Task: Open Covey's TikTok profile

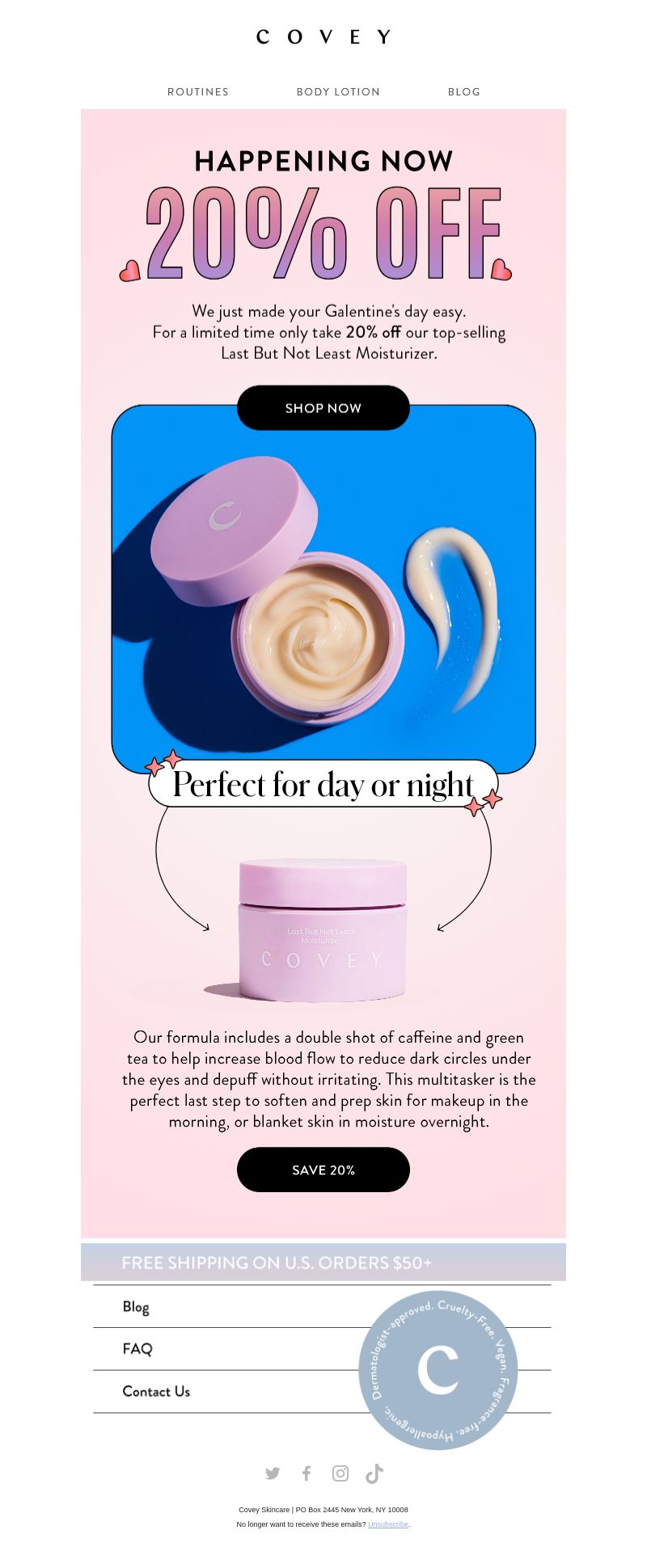Action: click(374, 1473)
